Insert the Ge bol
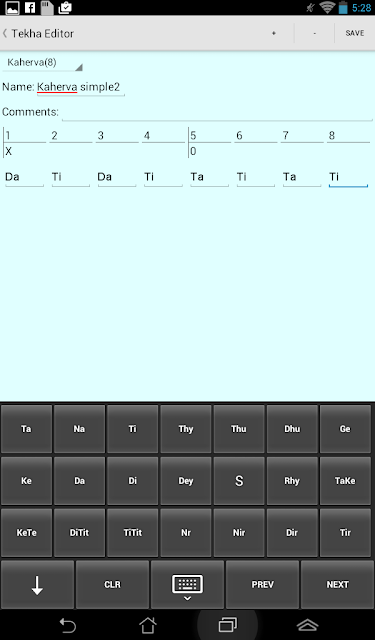 (x=345, y=429)
